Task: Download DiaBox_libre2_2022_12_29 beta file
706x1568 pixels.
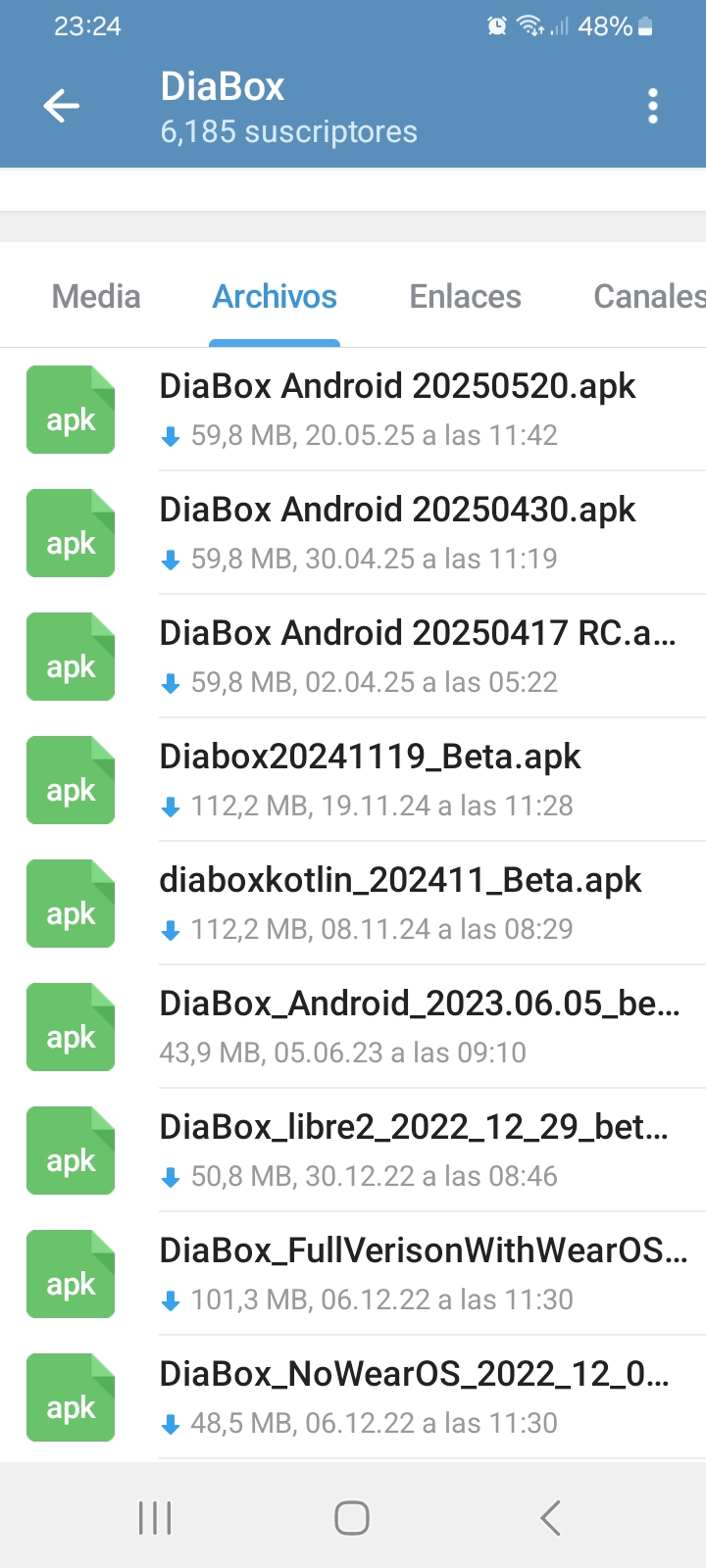Action: point(71,1151)
